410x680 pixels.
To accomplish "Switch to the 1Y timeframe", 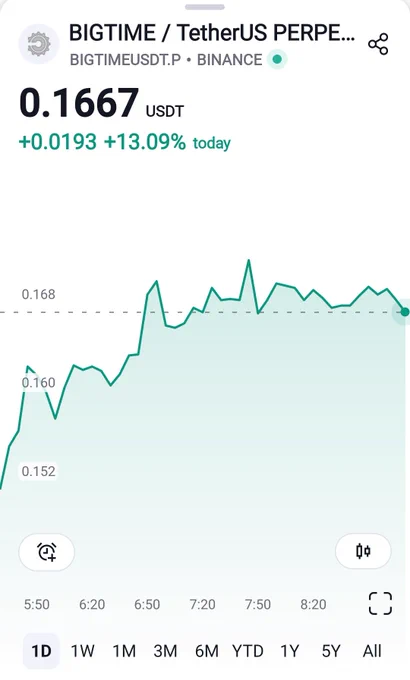I will coord(289,651).
